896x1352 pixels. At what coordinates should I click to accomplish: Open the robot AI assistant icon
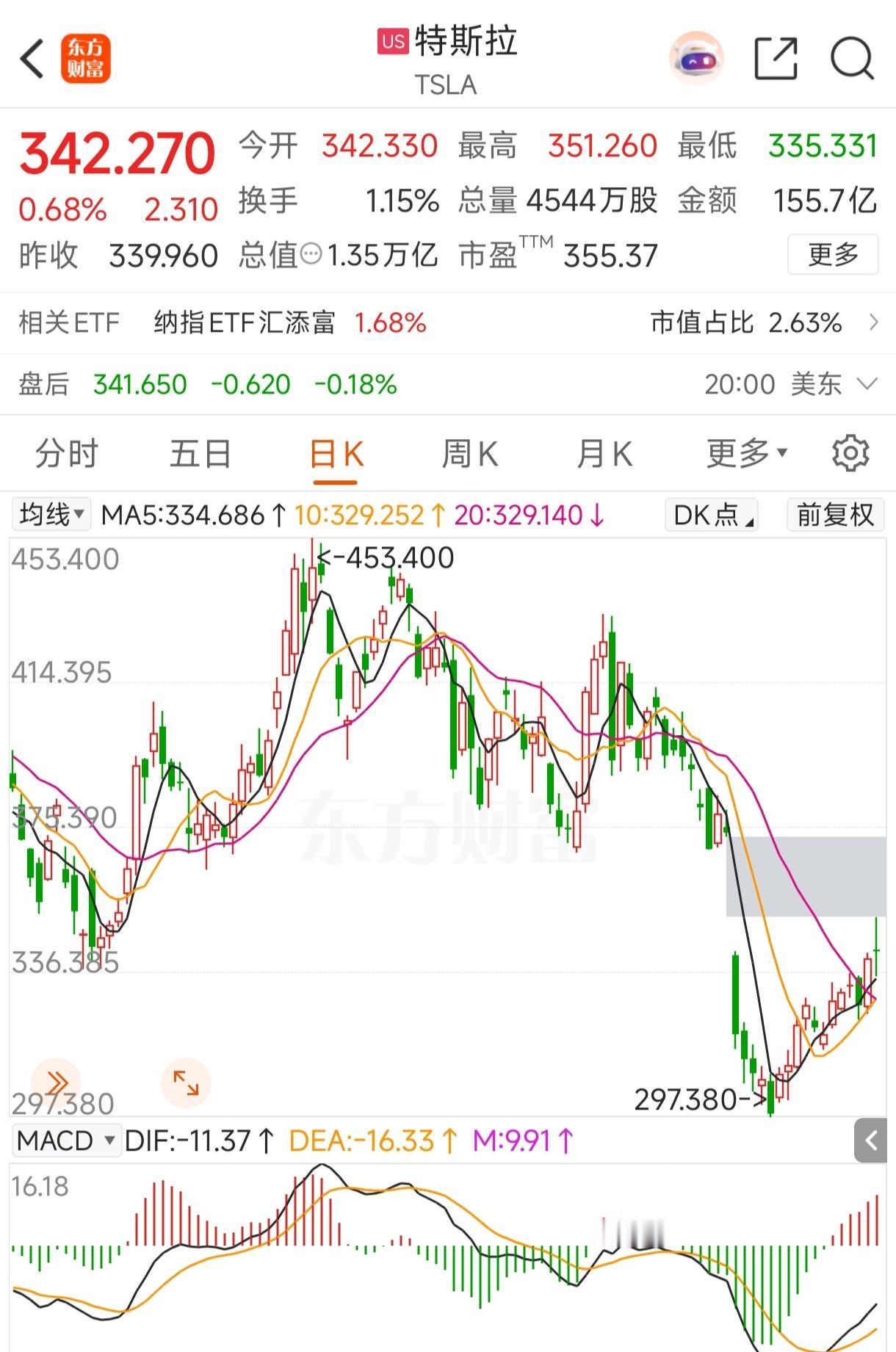[696, 59]
